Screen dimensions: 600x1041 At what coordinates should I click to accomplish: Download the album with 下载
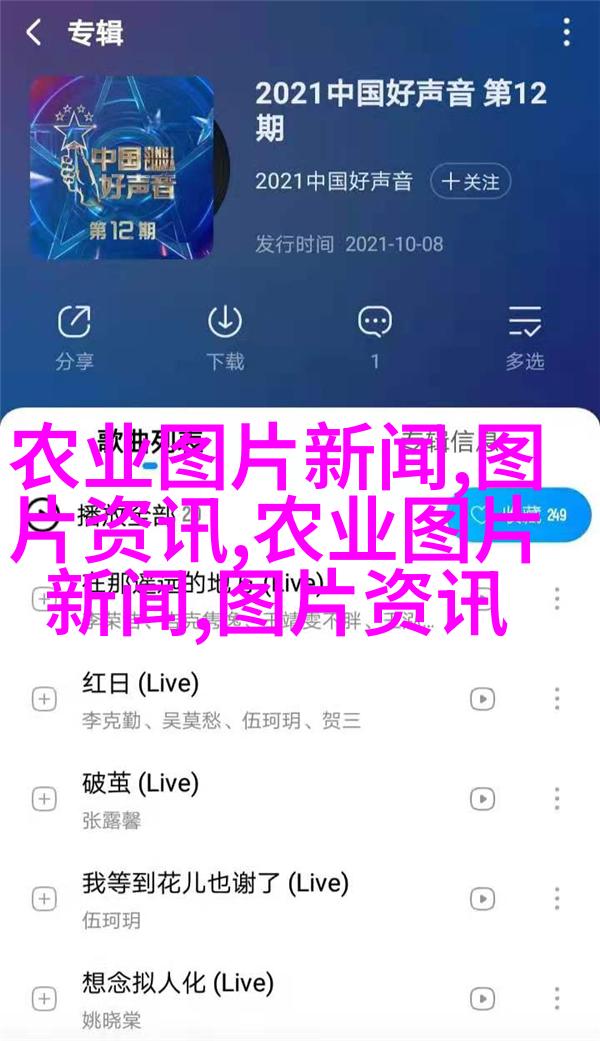pyautogui.click(x=225, y=336)
